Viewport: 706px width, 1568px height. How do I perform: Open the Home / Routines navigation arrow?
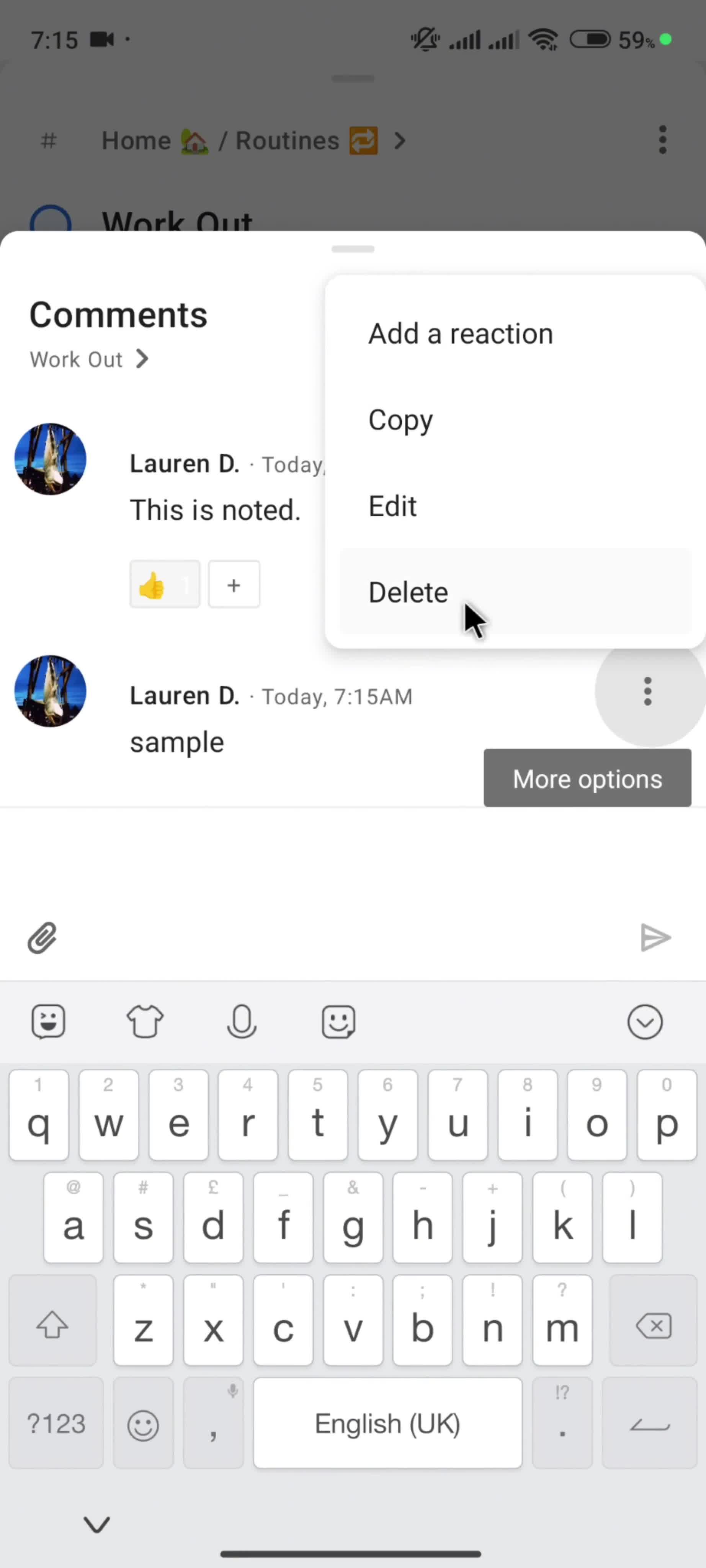pos(400,140)
